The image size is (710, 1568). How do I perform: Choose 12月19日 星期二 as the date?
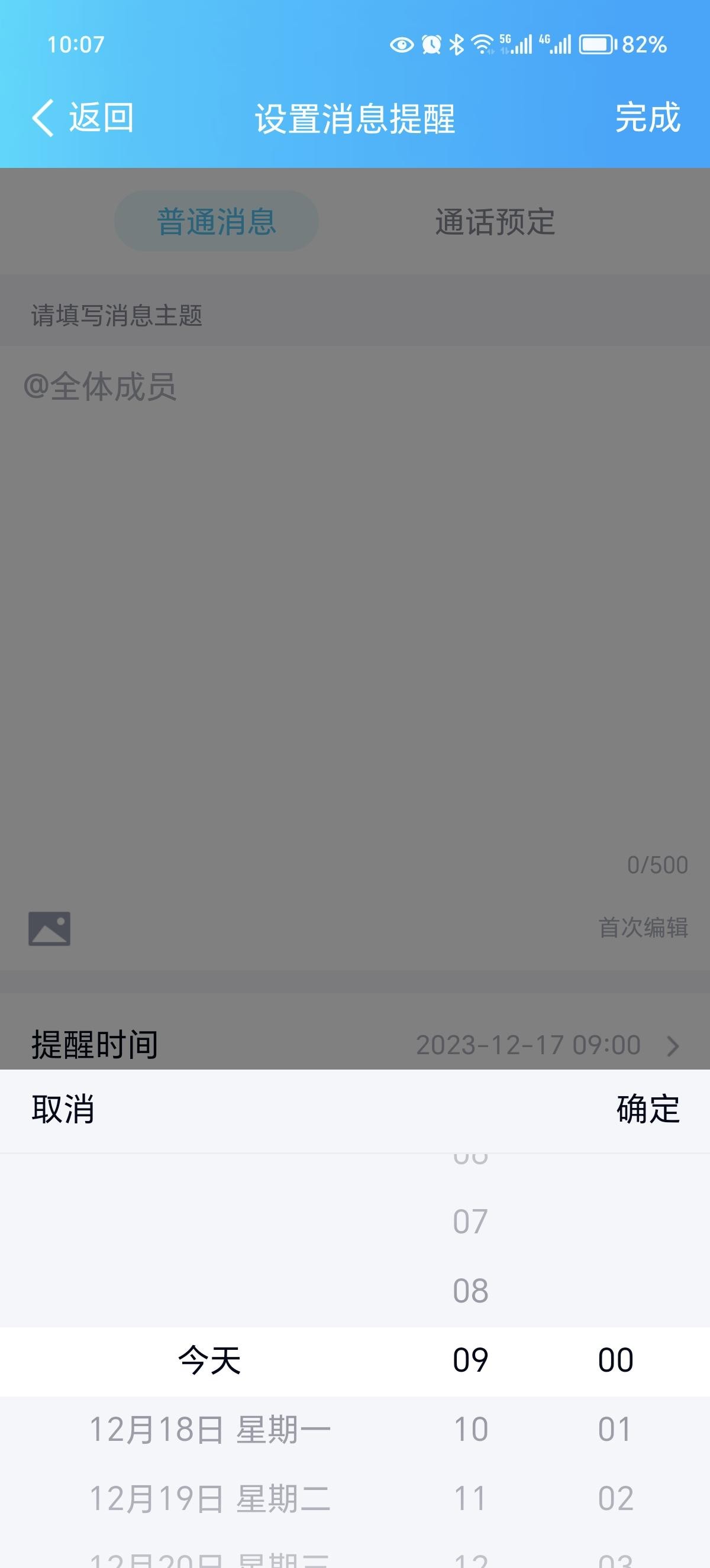[210, 1499]
